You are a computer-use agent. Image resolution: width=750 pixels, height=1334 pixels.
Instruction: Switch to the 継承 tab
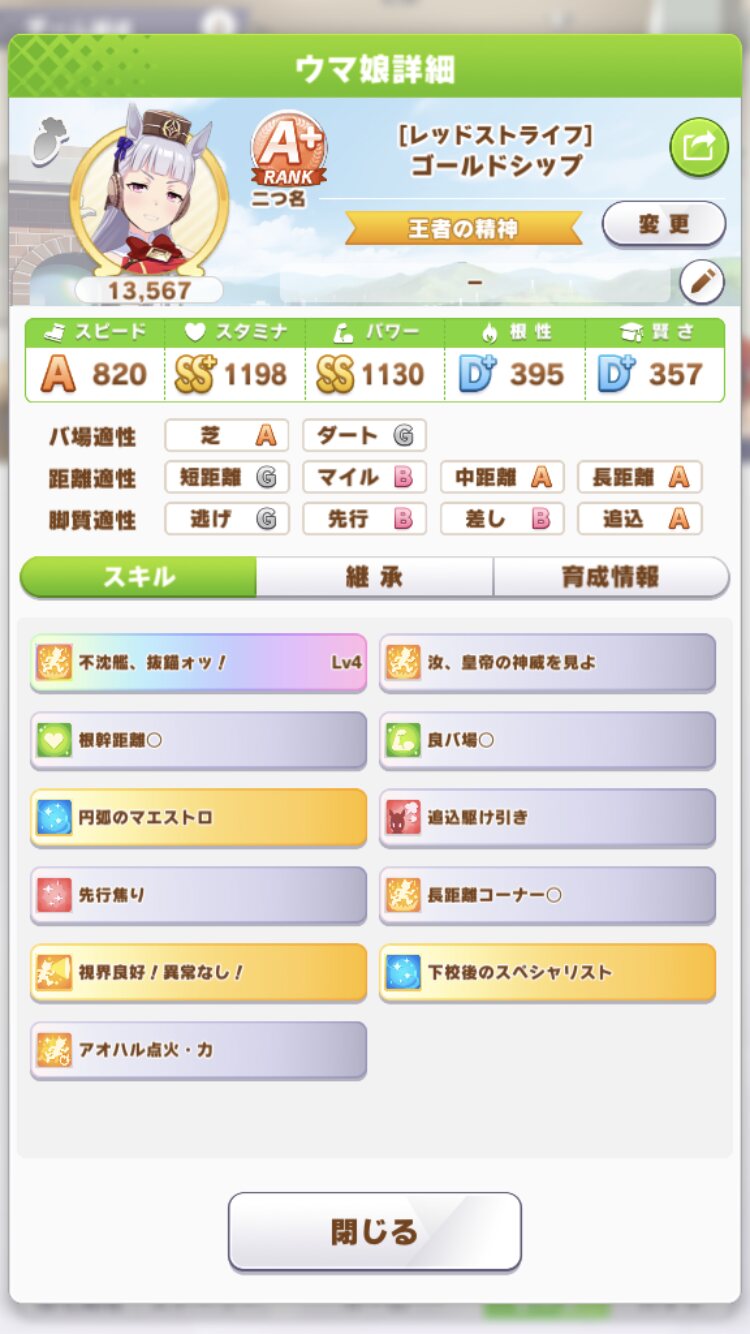pos(374,577)
